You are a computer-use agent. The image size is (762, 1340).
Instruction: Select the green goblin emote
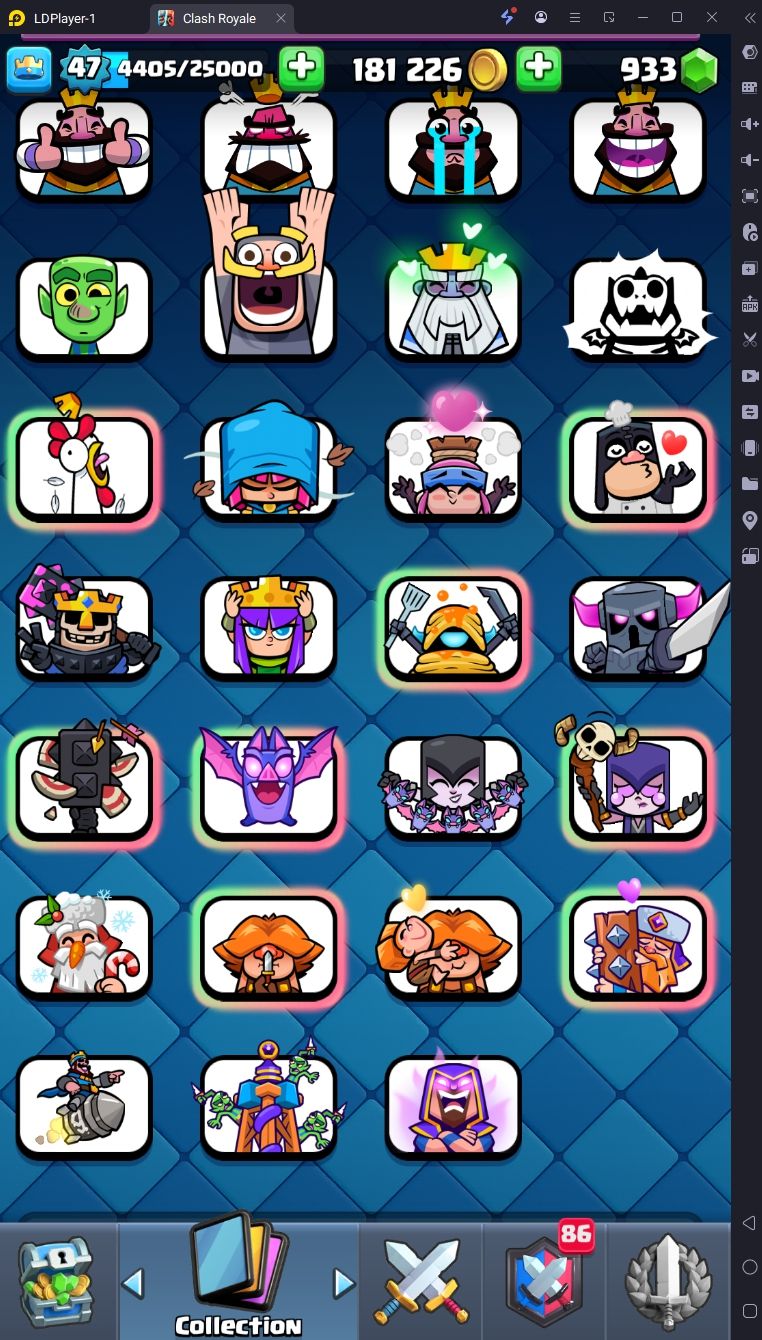tap(84, 307)
